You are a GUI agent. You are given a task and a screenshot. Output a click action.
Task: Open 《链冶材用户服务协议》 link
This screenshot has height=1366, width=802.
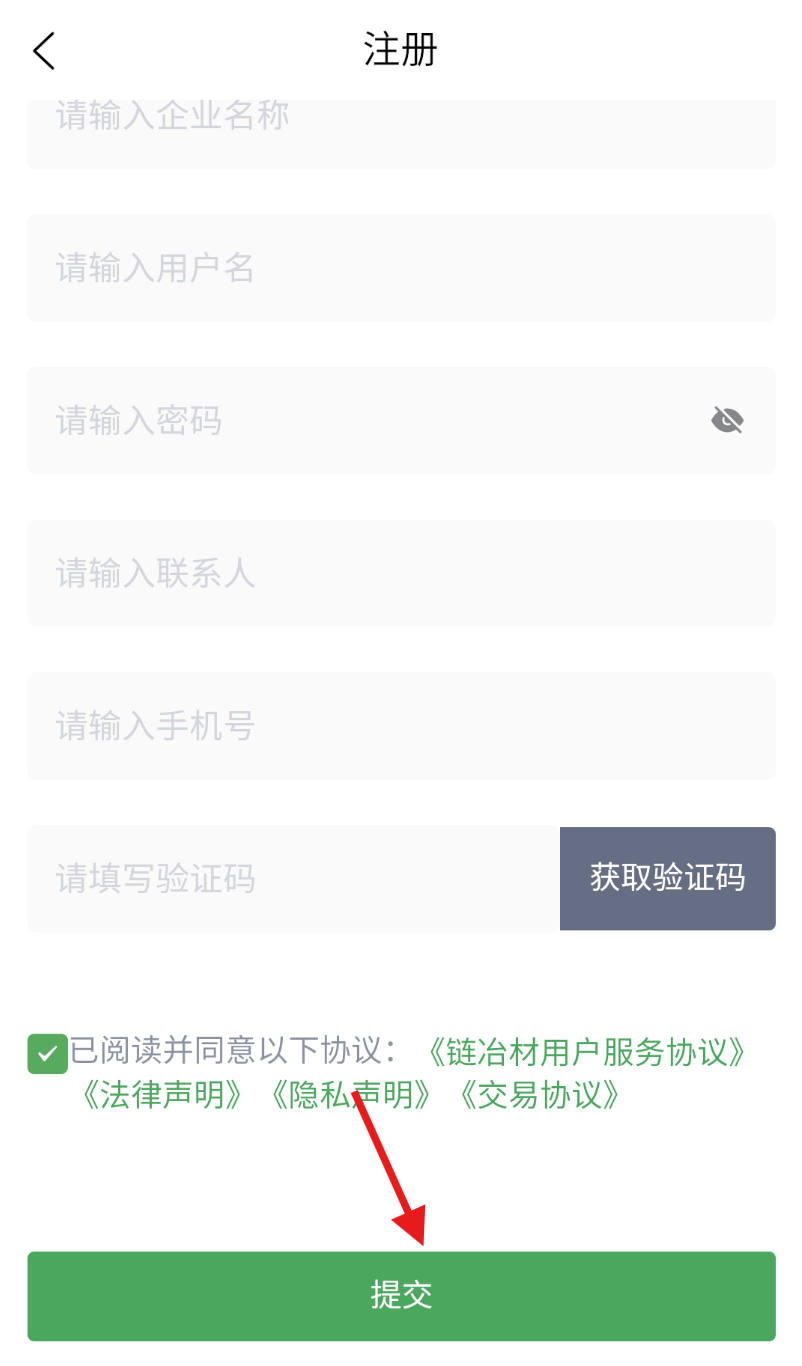coord(586,1052)
